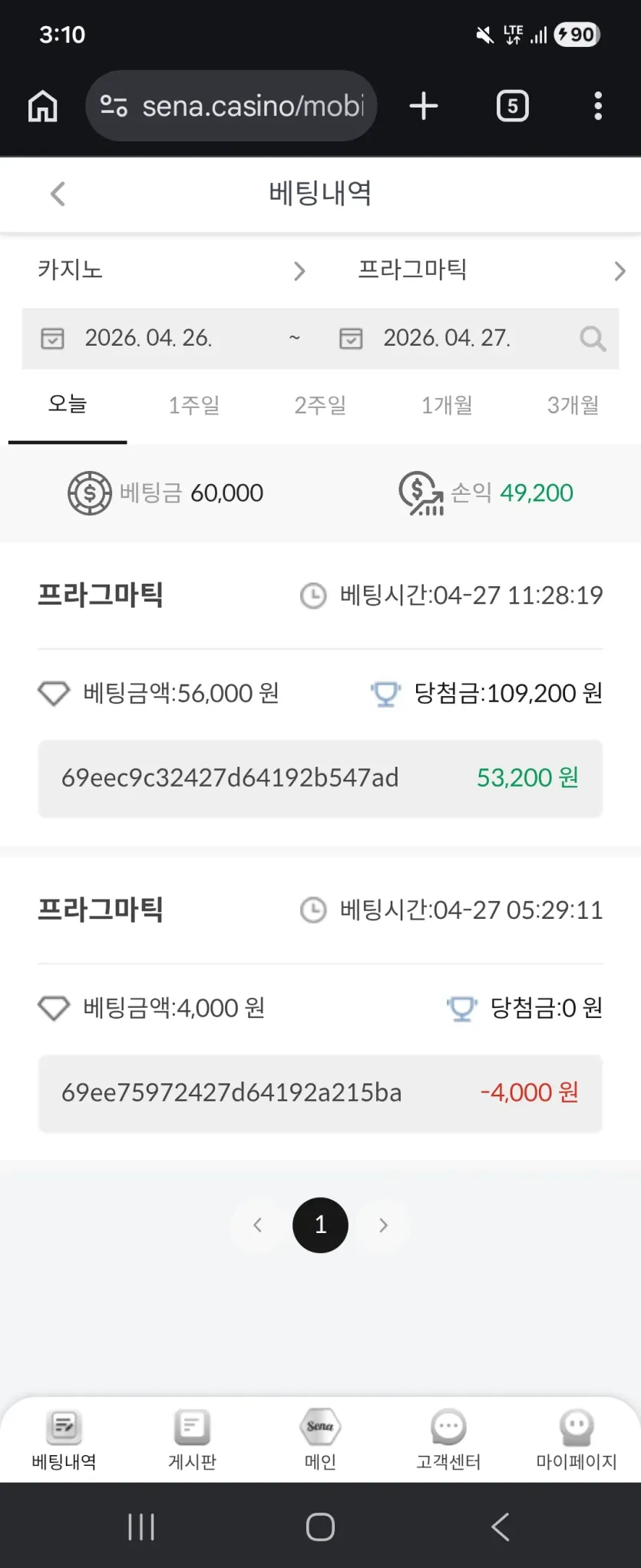Open a new browser tab with plus
Image resolution: width=641 pixels, height=1568 pixels.
424,106
